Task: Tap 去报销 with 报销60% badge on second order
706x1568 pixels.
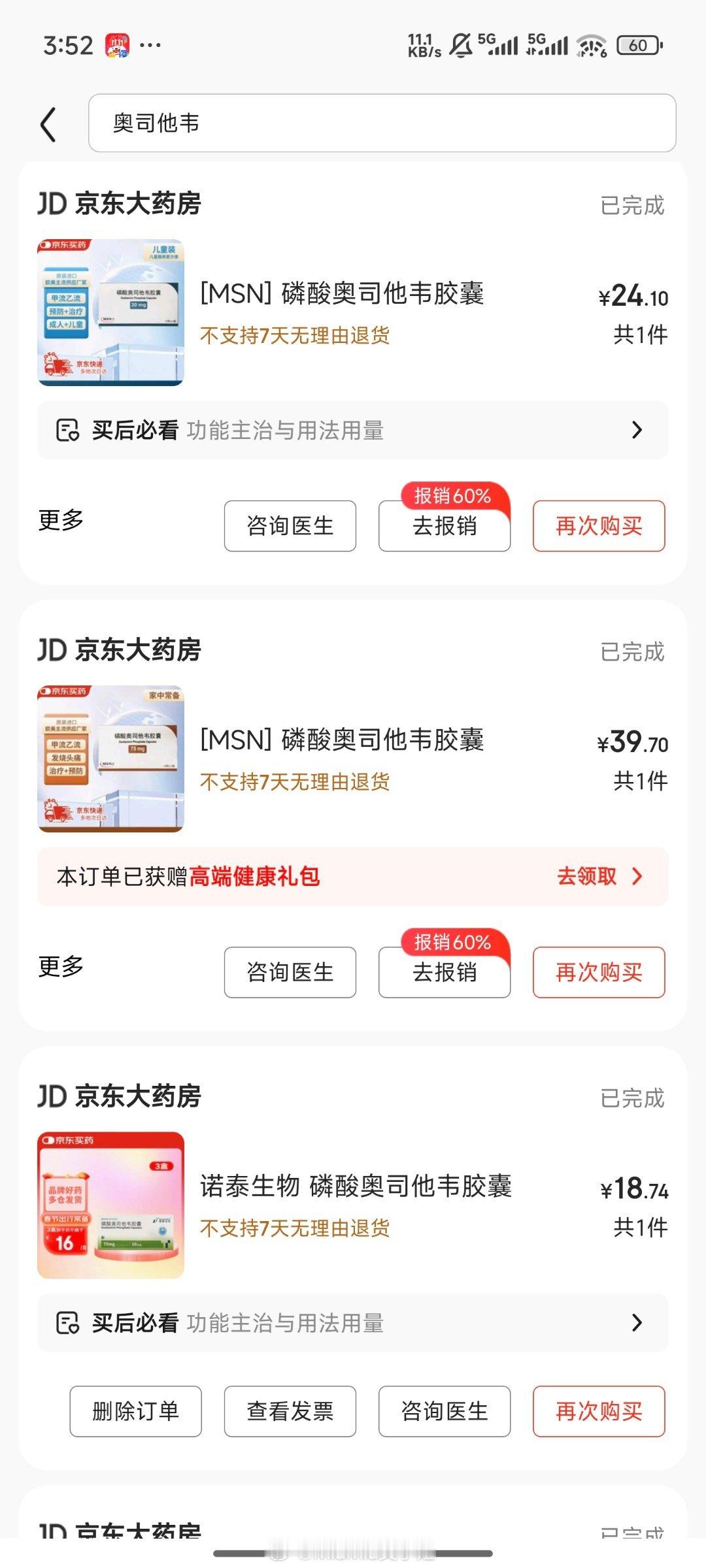Action: (444, 973)
